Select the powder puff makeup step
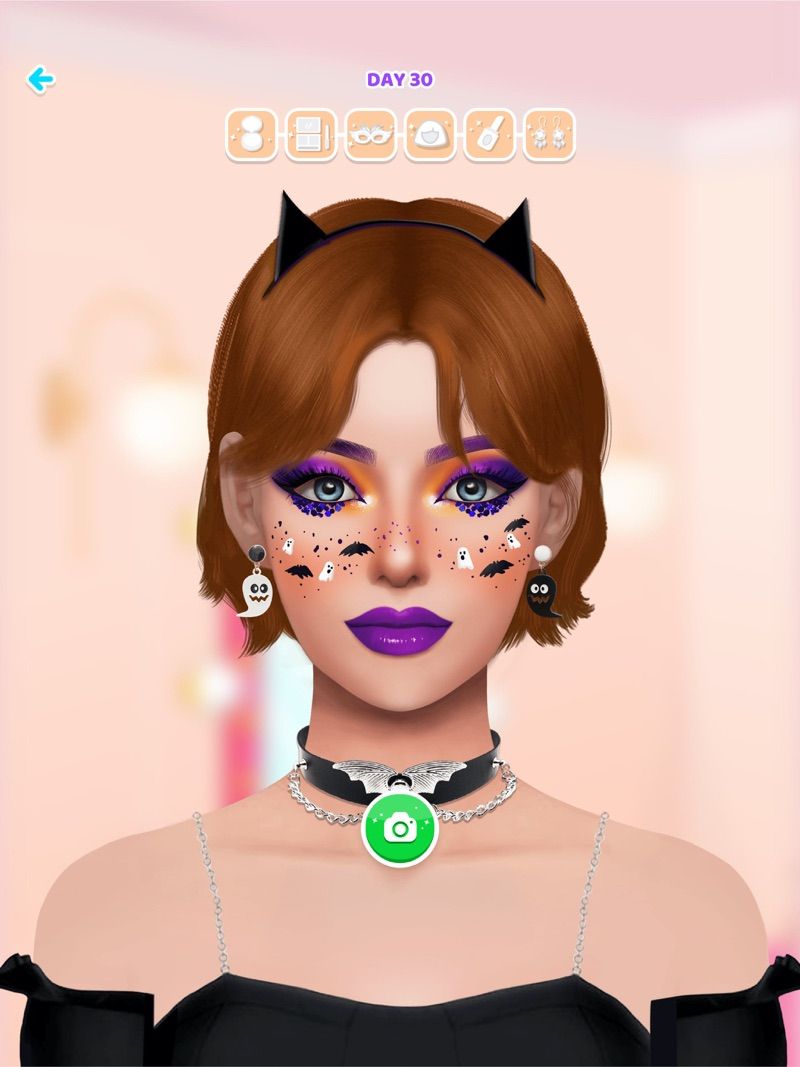The width and height of the screenshot is (800, 1067). click(251, 135)
